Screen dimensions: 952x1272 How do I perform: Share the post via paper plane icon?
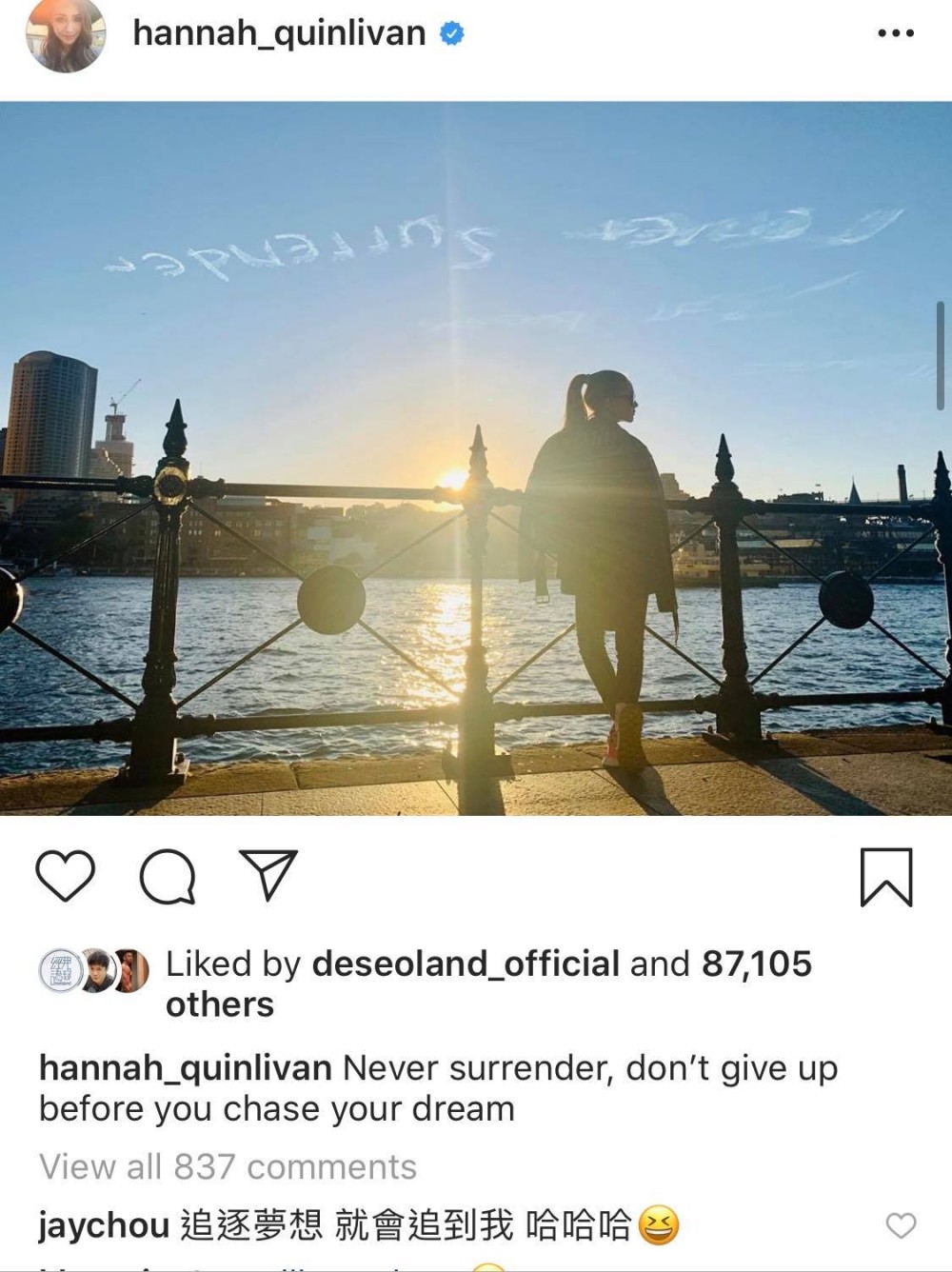point(269,875)
